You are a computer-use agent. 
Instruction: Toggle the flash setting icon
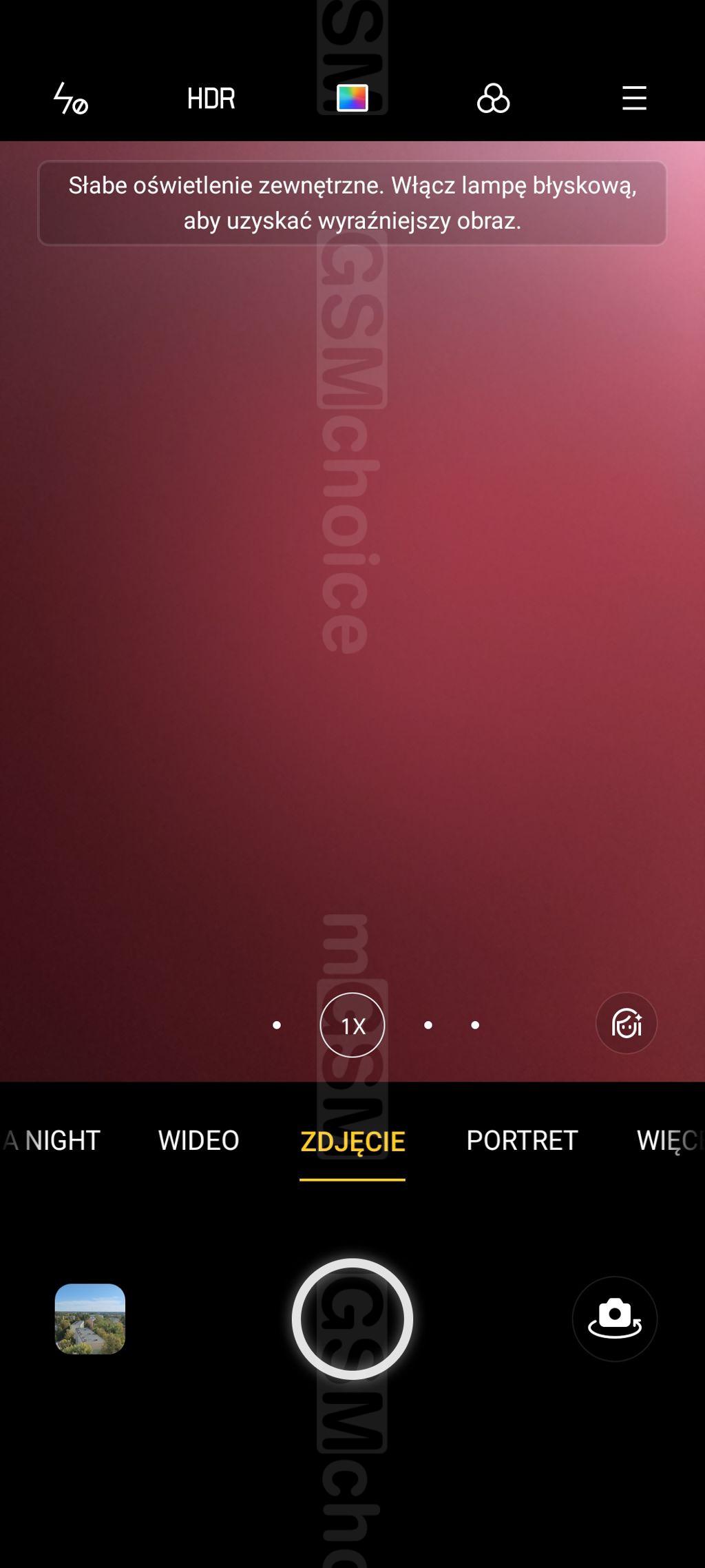[71, 99]
